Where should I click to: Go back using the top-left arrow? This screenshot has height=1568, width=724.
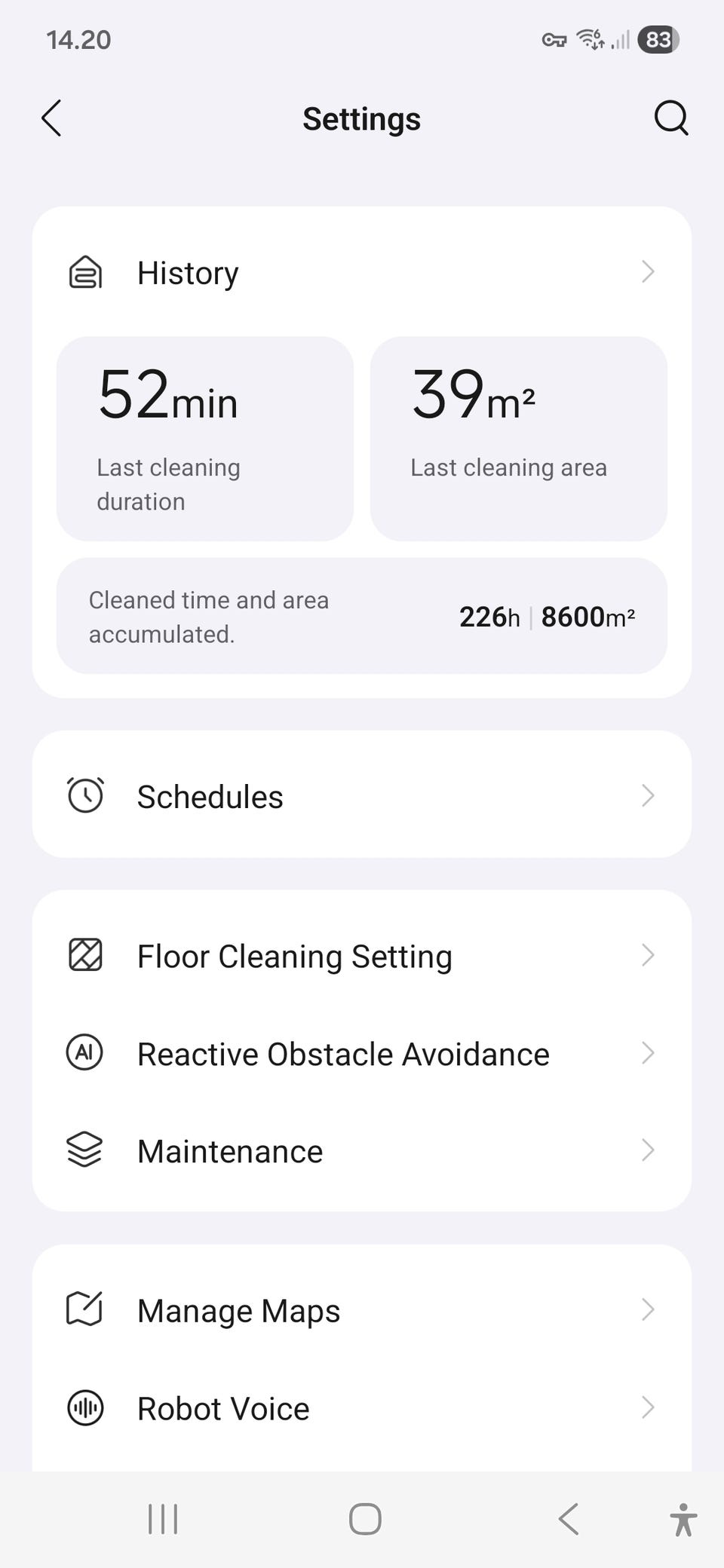[x=51, y=118]
